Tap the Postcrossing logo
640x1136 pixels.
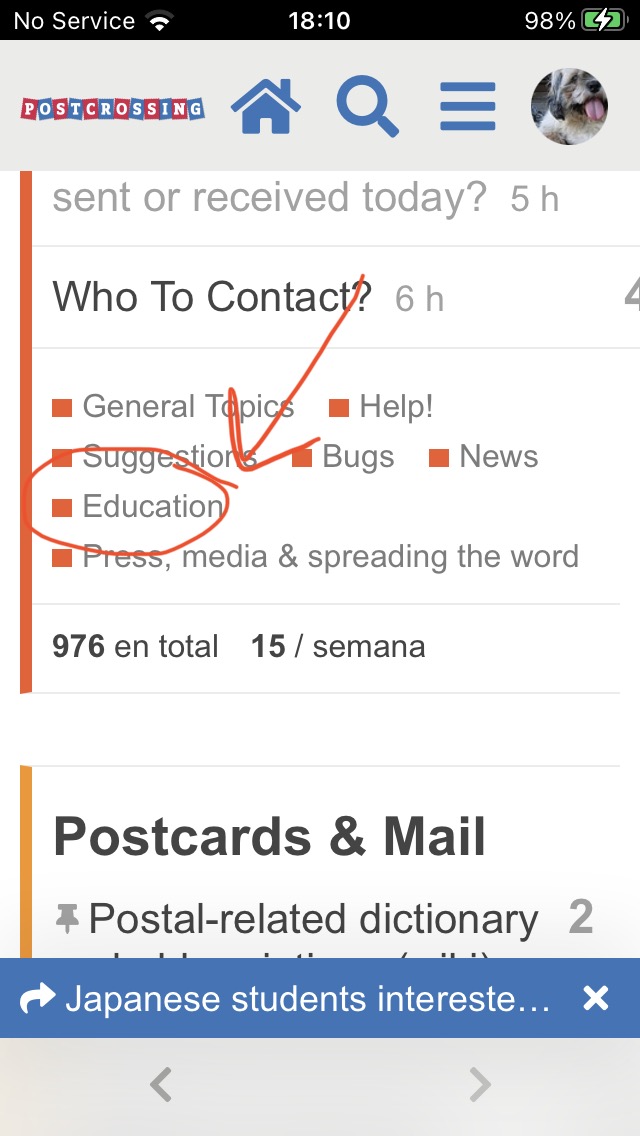tap(112, 109)
